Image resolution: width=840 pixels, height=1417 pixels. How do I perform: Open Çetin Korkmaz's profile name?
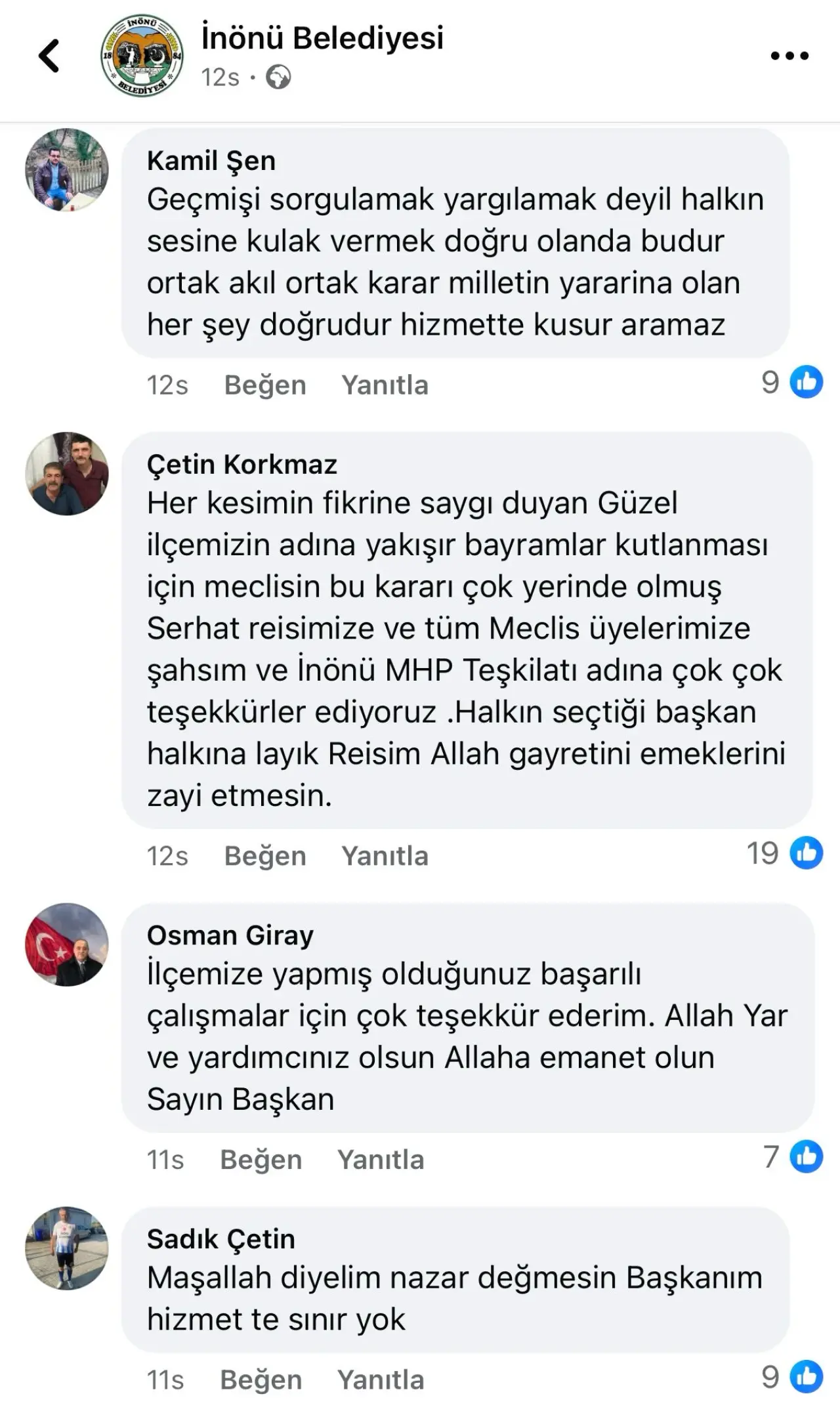click(x=241, y=465)
